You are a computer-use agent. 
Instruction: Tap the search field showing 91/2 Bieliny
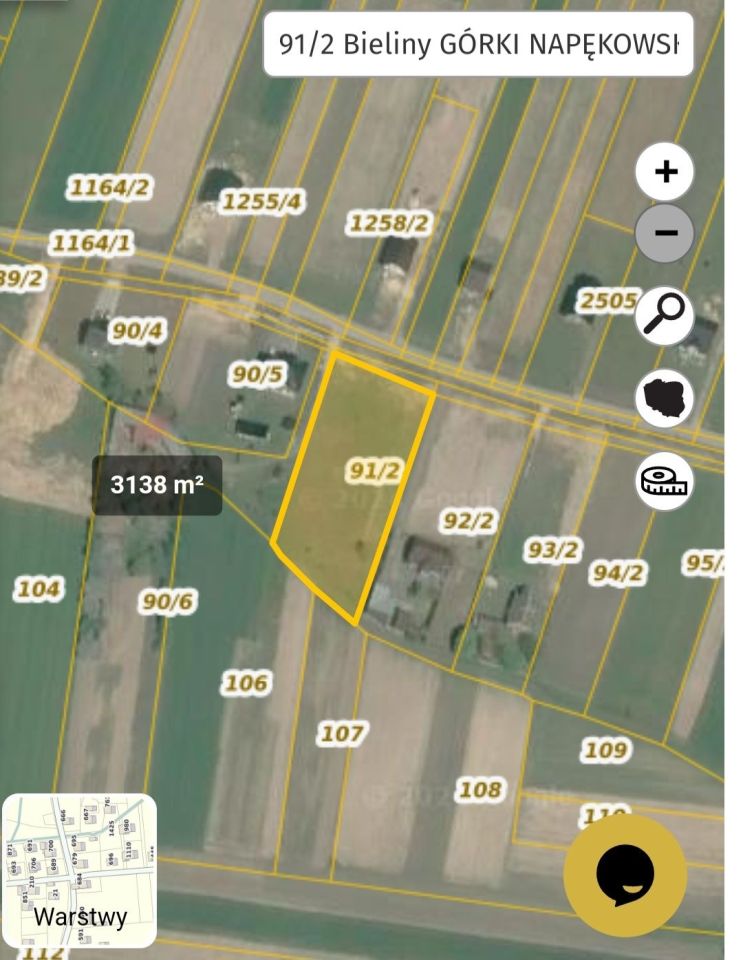tap(478, 45)
